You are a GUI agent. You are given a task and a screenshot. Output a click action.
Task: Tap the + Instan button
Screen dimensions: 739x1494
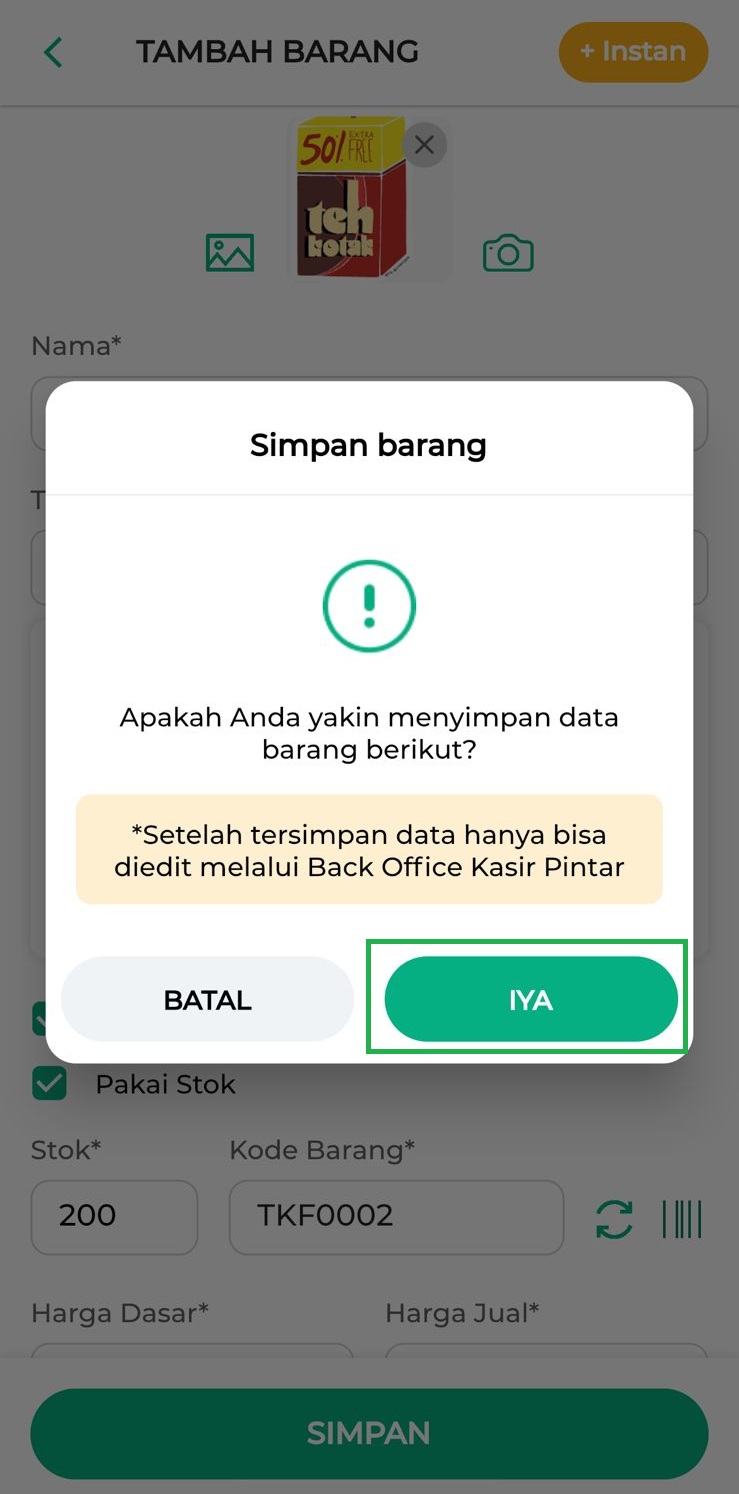(x=632, y=52)
